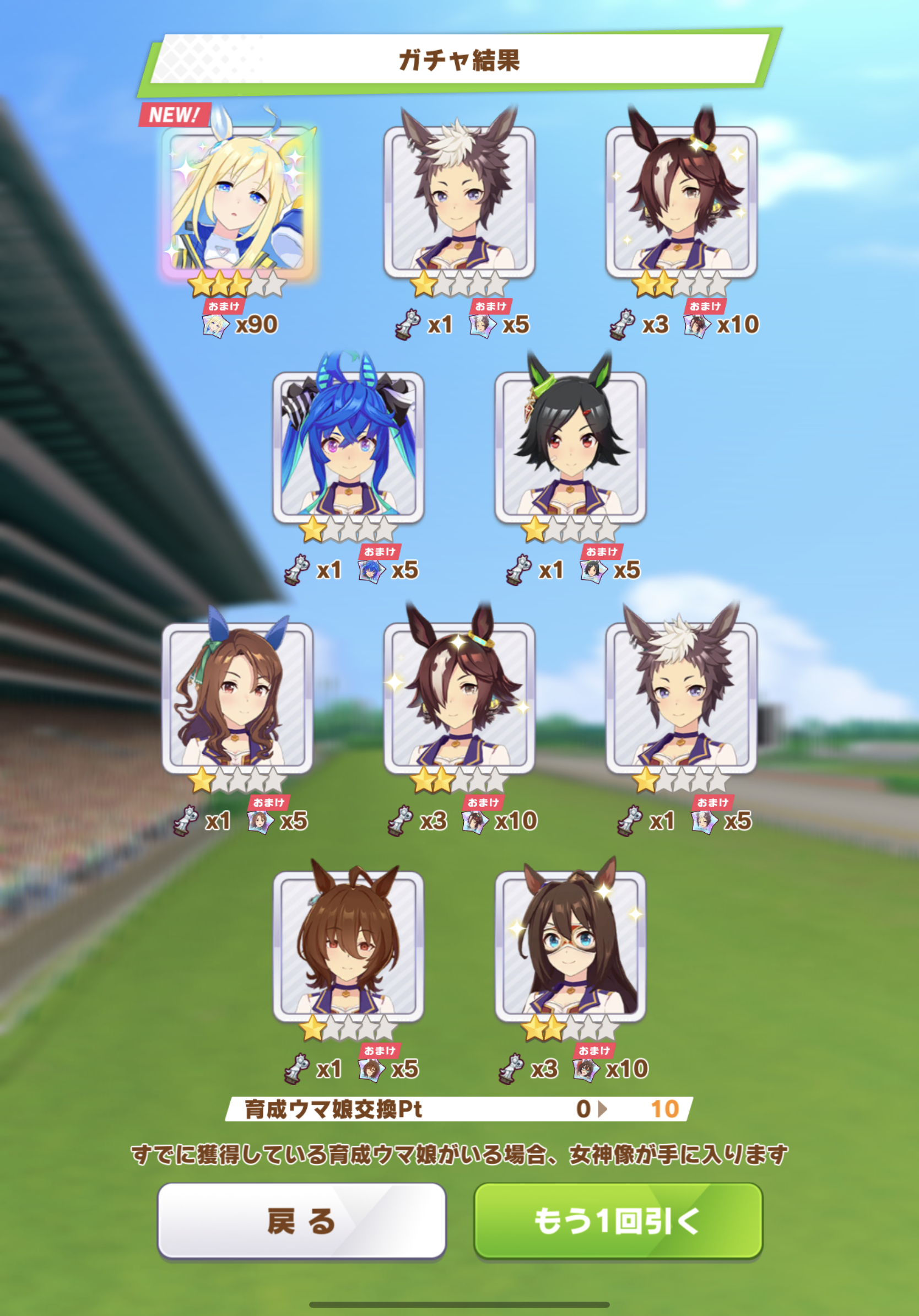Pull the gacha again with もう1回引く
This screenshot has height=1316, width=919.
pyautogui.click(x=618, y=1220)
